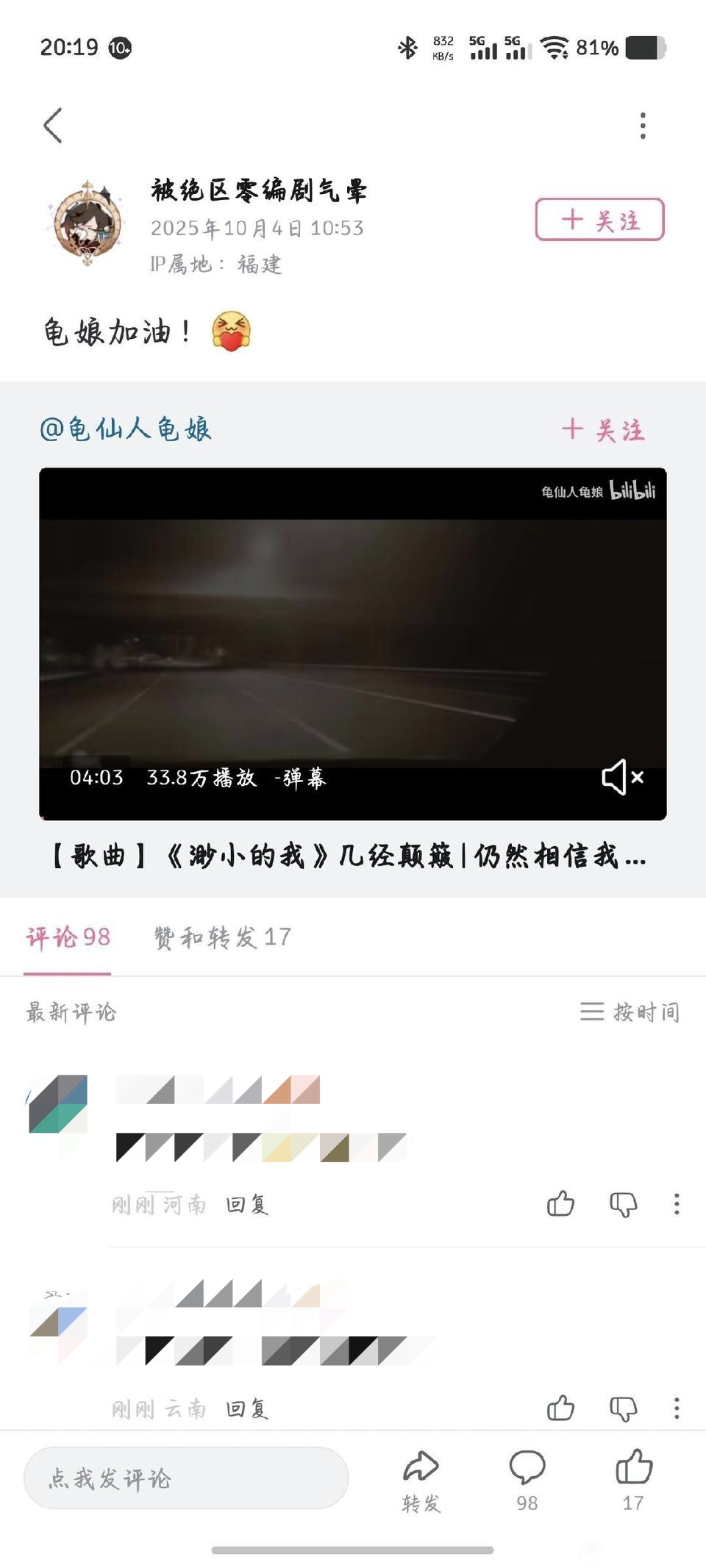The width and height of the screenshot is (706, 1568).
Task: Open the top-right overflow menu
Action: click(643, 126)
